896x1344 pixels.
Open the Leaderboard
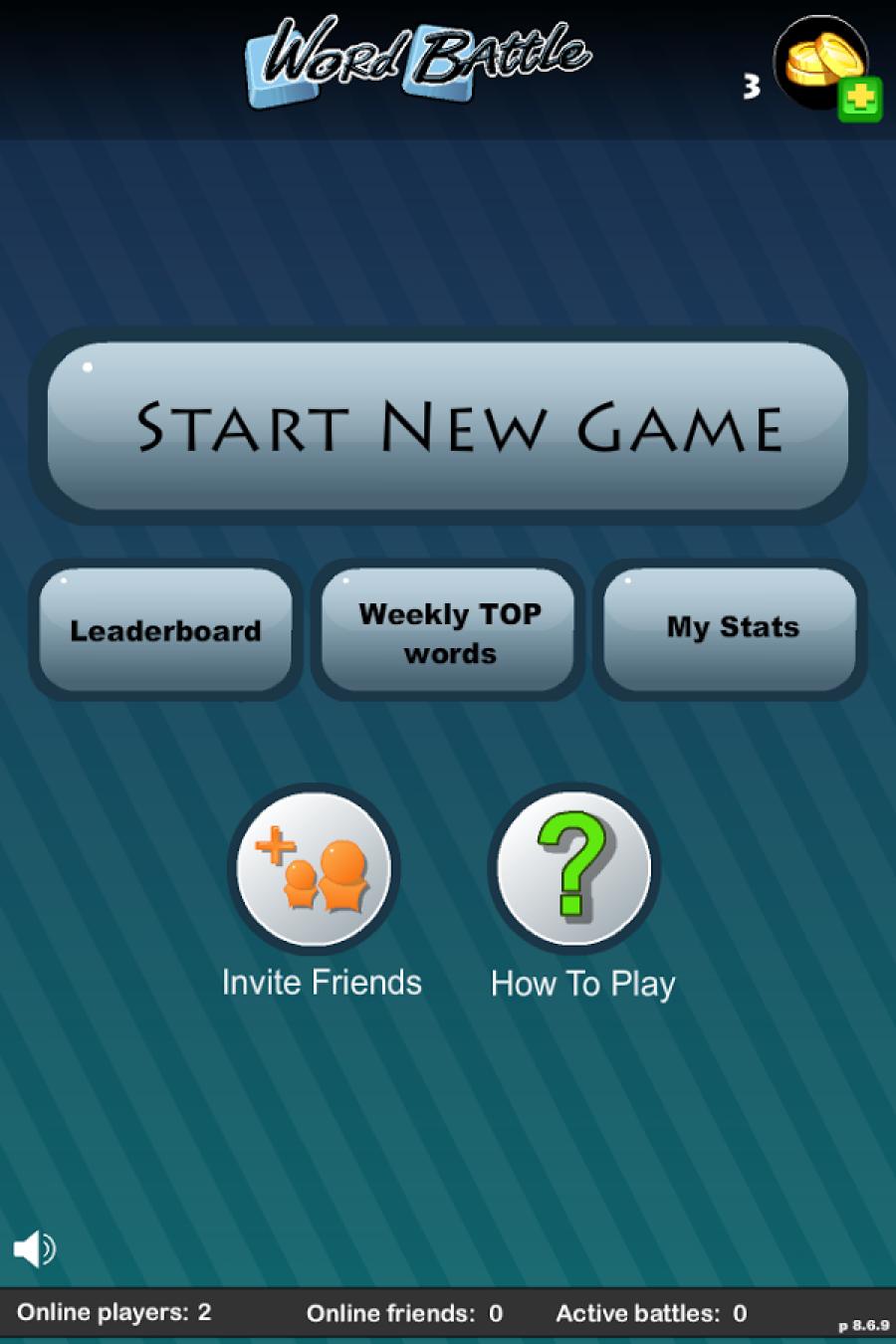point(165,630)
